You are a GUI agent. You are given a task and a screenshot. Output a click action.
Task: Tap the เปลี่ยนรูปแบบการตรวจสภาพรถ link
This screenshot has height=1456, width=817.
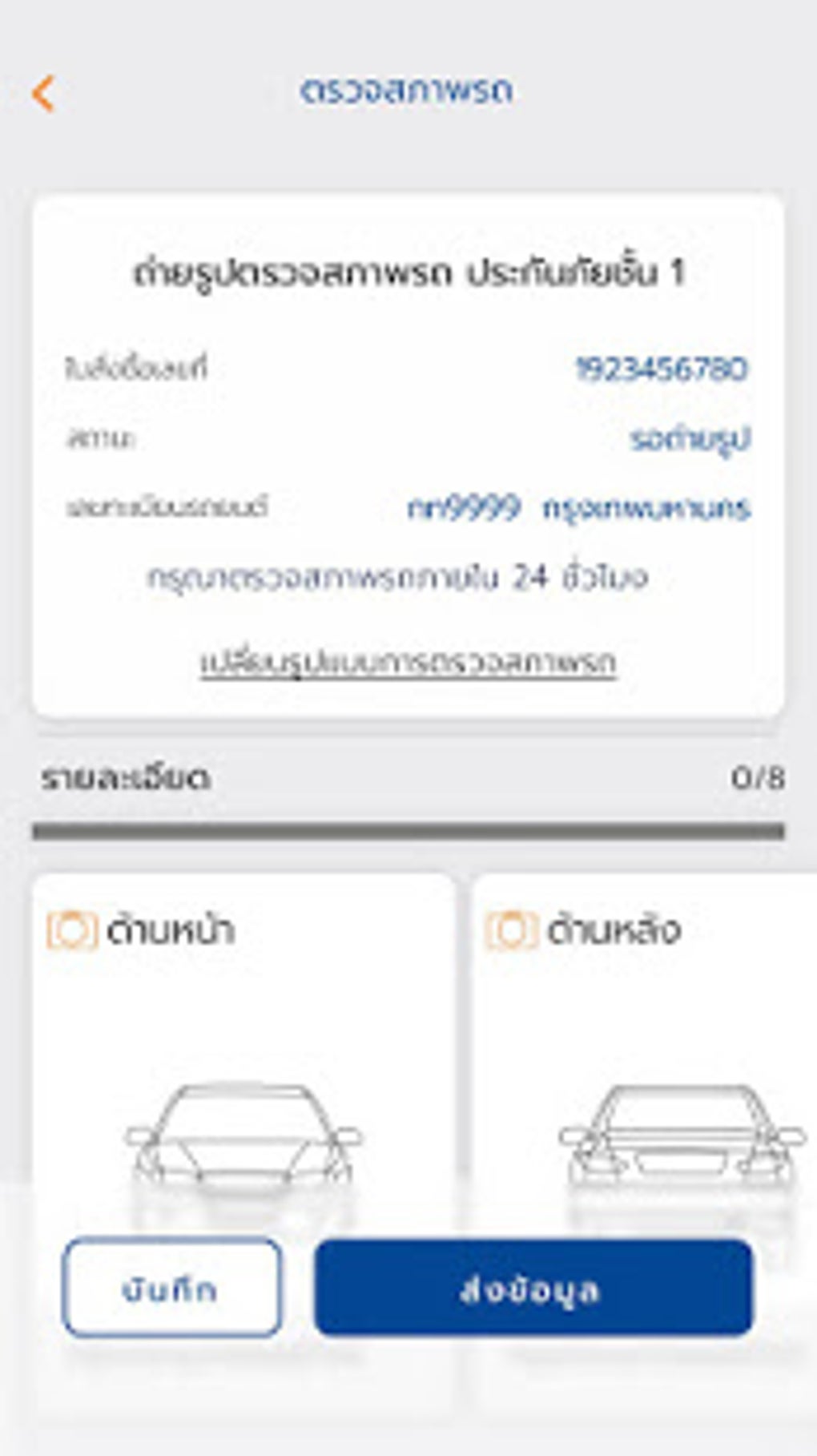point(408,663)
